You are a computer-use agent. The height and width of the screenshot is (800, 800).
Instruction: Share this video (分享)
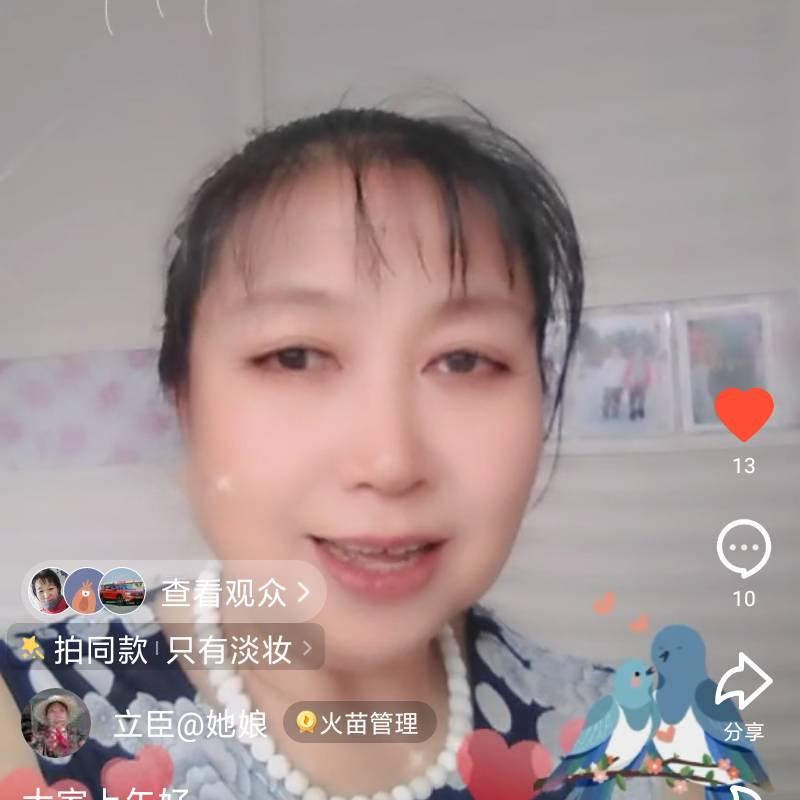point(744,692)
